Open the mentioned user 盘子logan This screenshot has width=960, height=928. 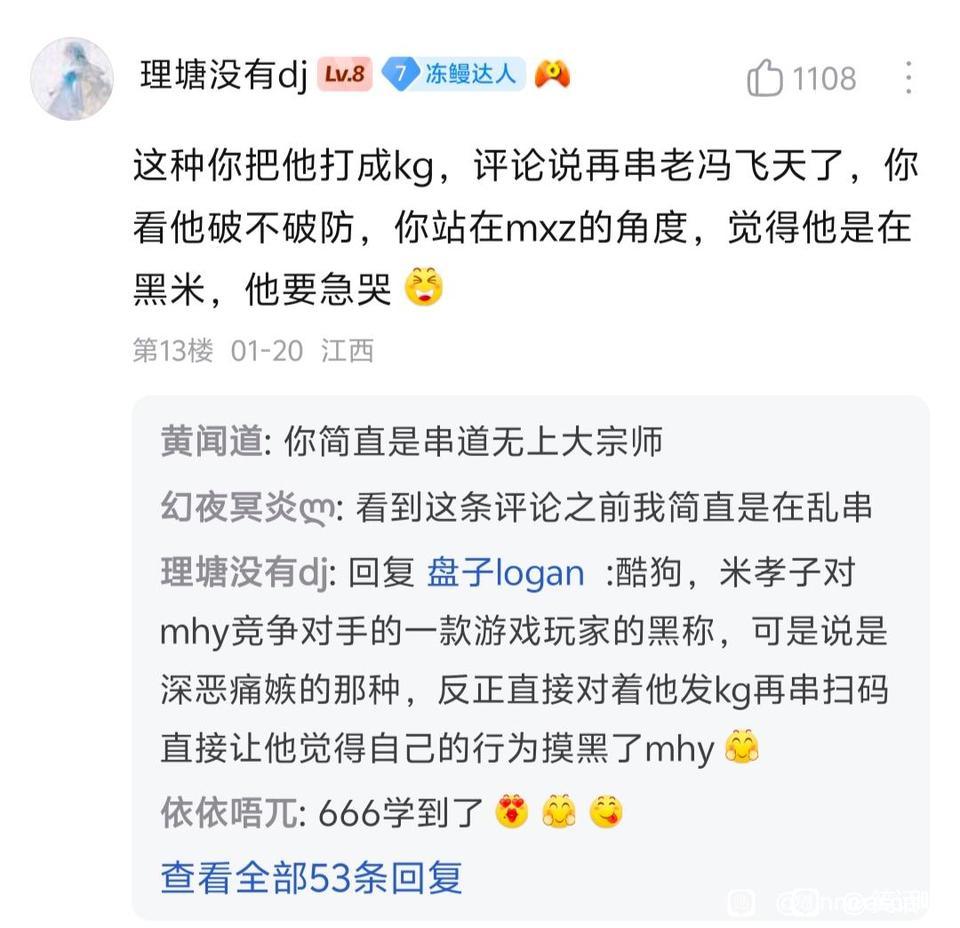pyautogui.click(x=505, y=573)
